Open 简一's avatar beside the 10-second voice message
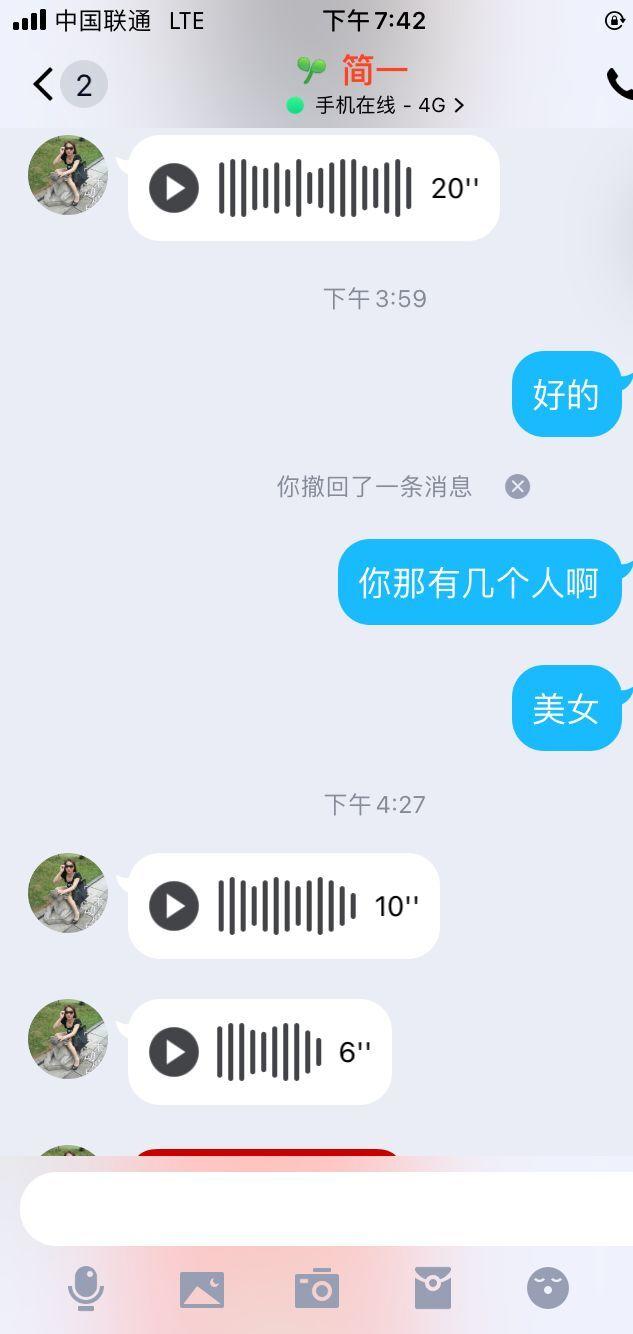 67,893
